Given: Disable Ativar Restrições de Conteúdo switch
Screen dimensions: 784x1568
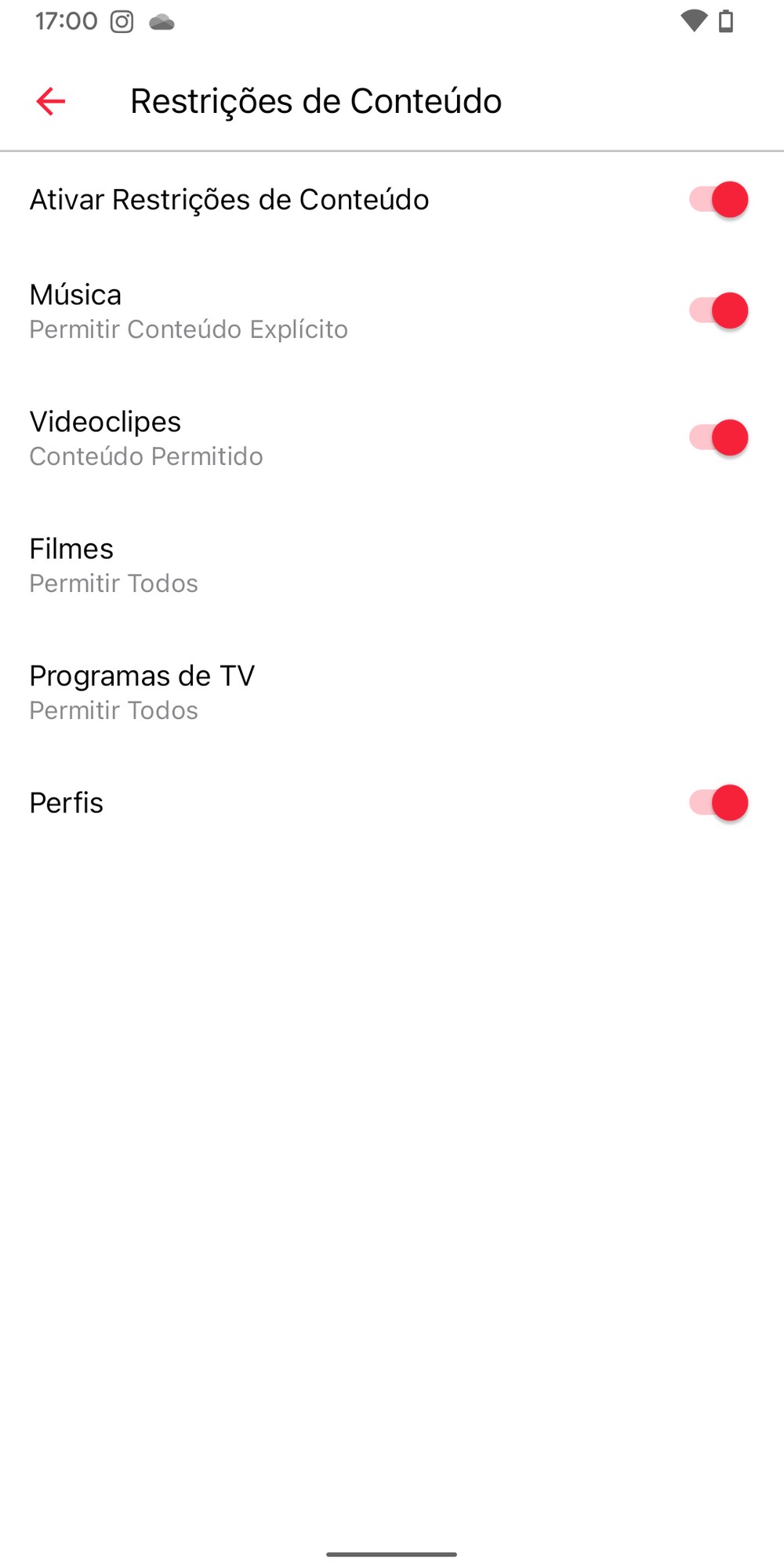Looking at the screenshot, I should tap(718, 200).
